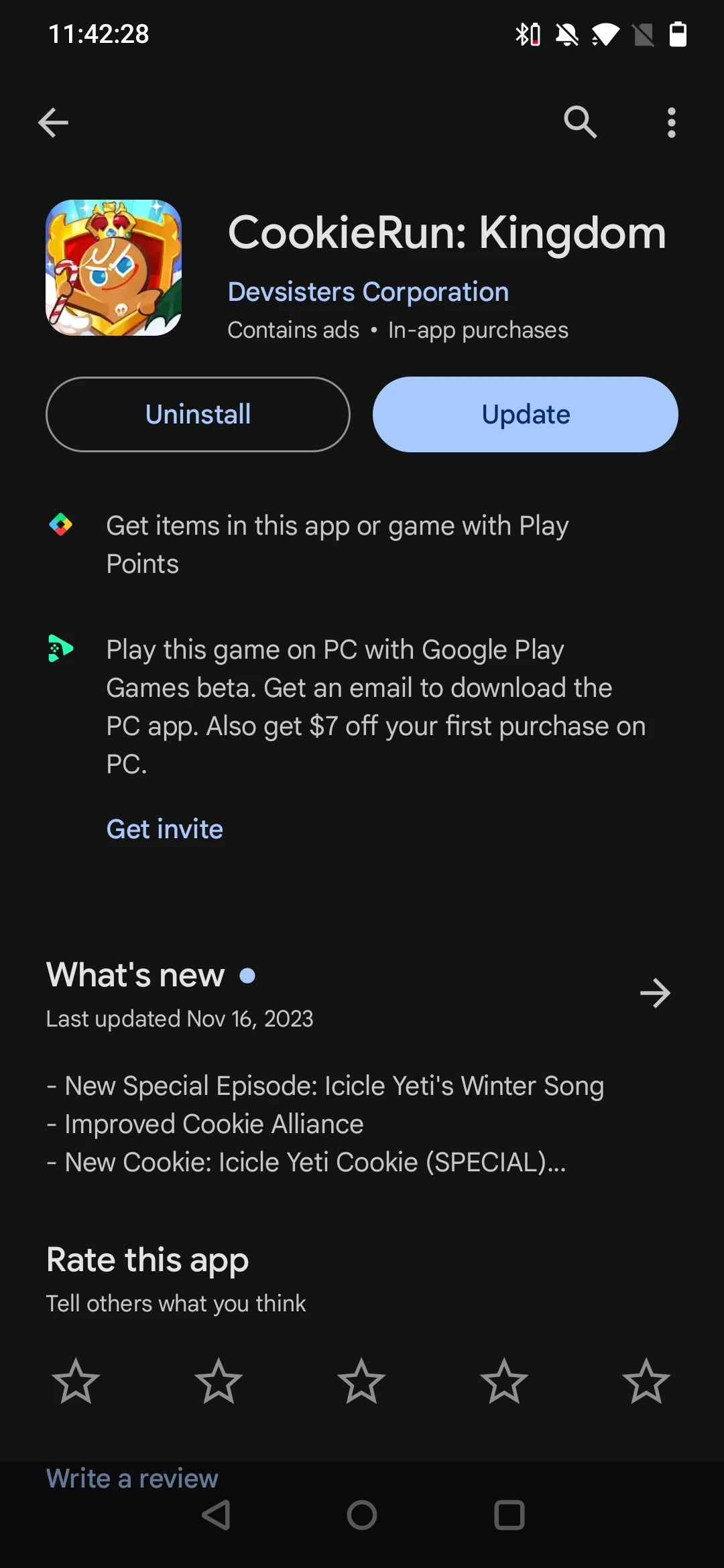Open the recent apps view
The height and width of the screenshot is (1568, 724).
509,1515
